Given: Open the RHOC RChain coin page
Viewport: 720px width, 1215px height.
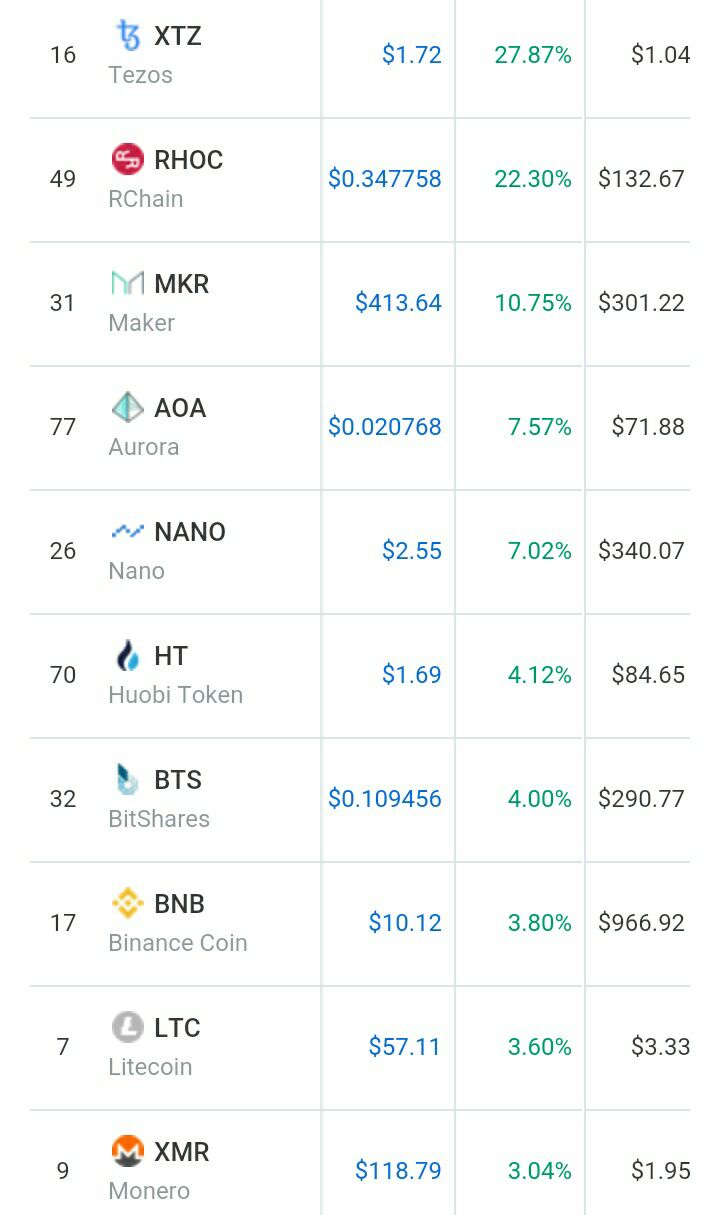Looking at the screenshot, I should click(166, 178).
